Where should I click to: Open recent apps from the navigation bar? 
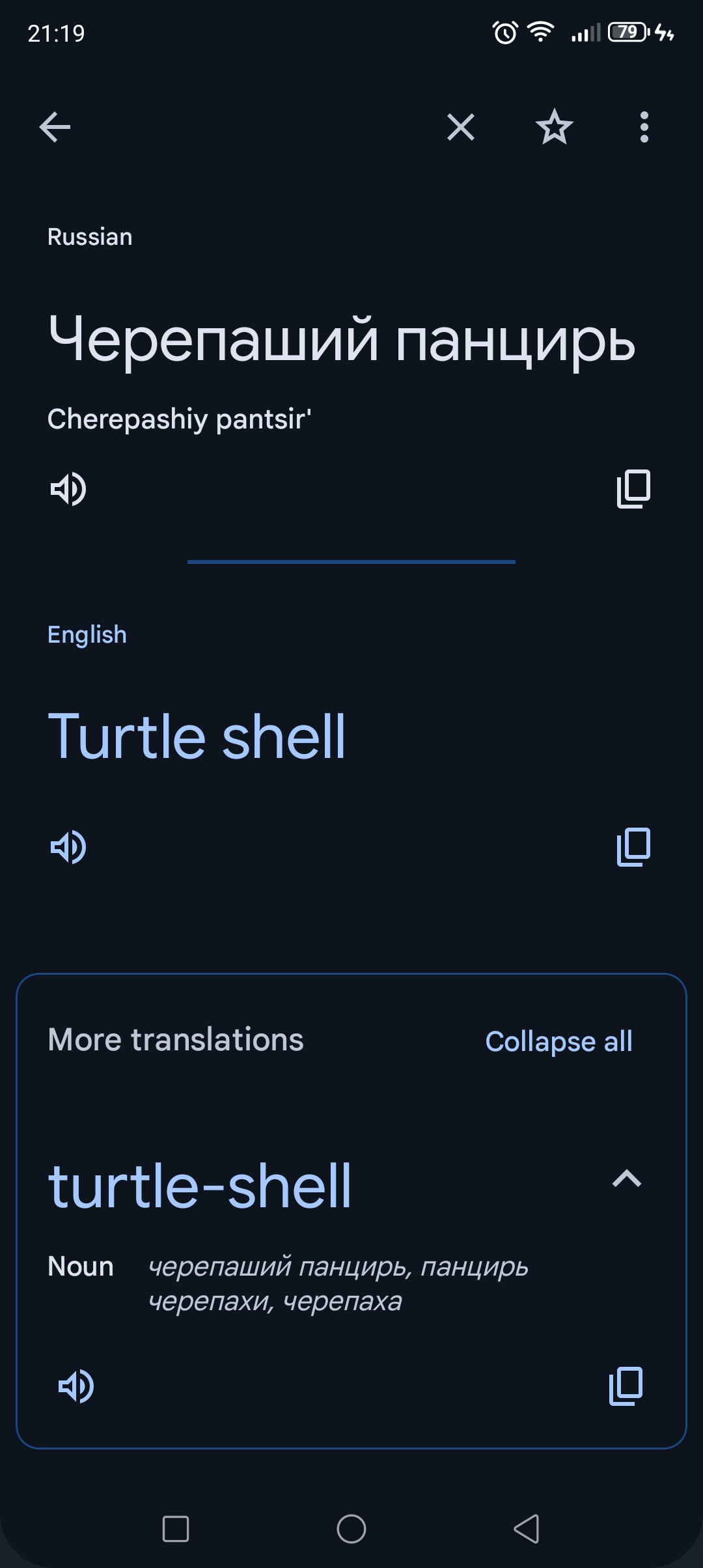[x=176, y=1528]
